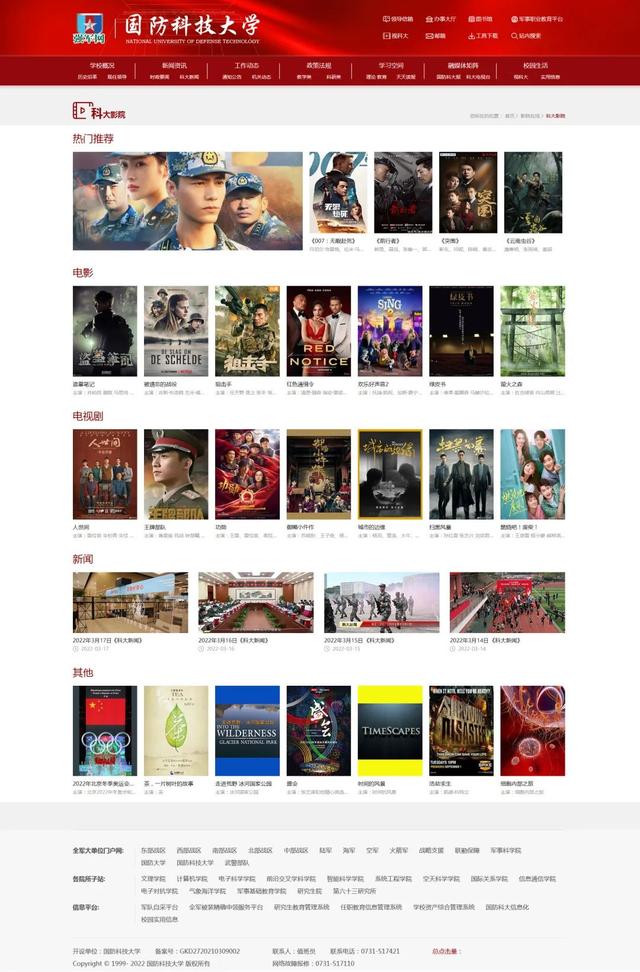
Task: Open the 学校概况 navigation menu
Action: click(x=101, y=65)
